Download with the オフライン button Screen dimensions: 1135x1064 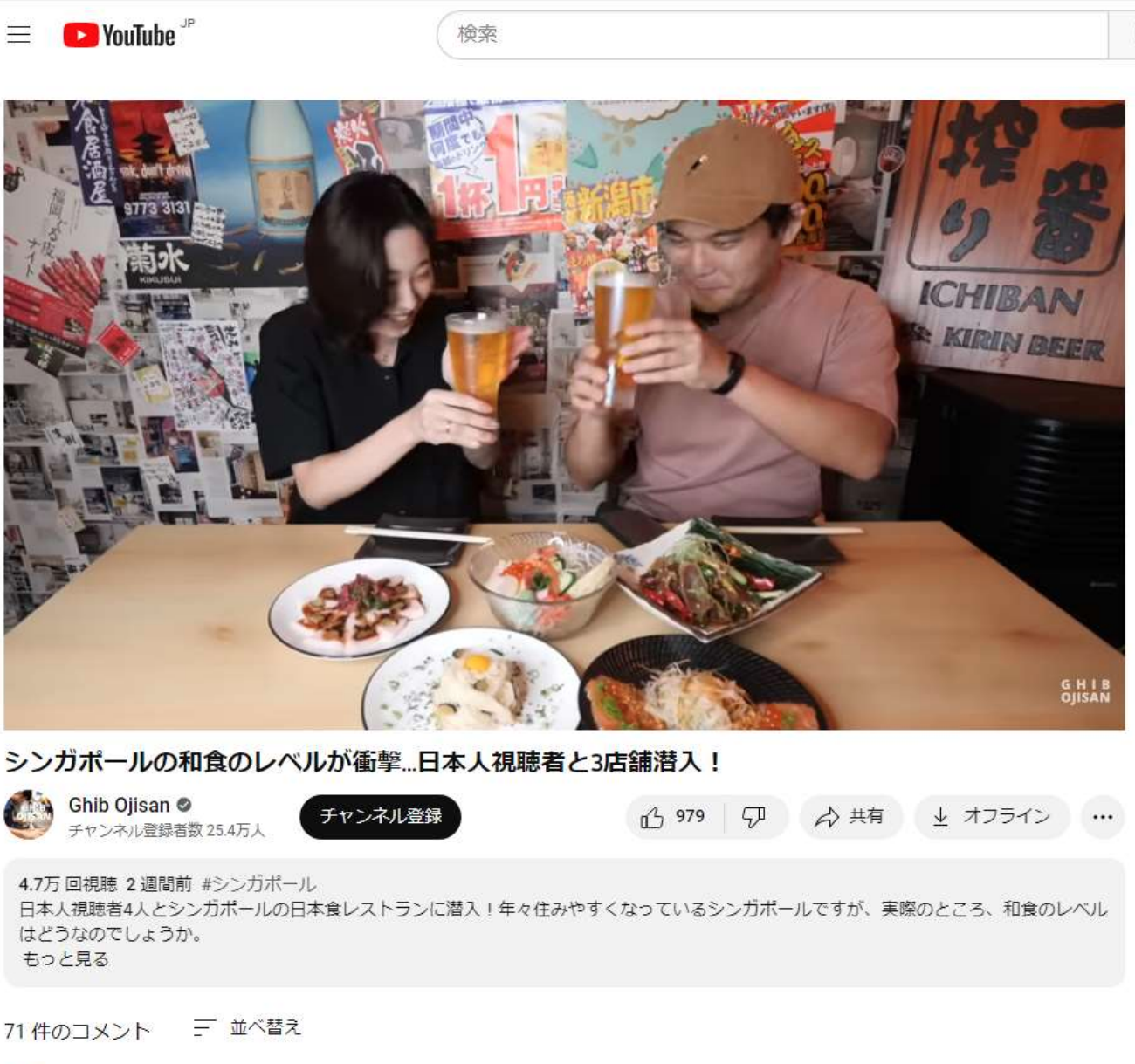[x=991, y=817]
